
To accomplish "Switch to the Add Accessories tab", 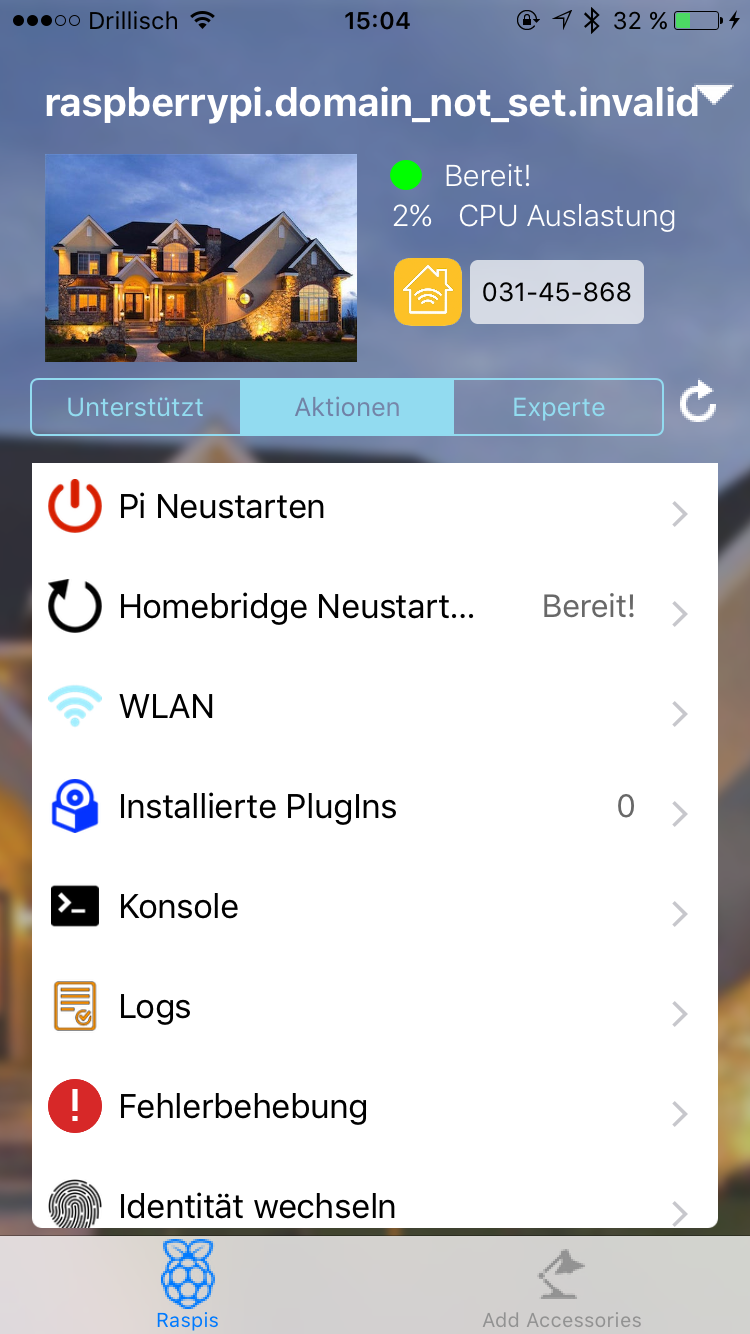I will click(561, 1285).
